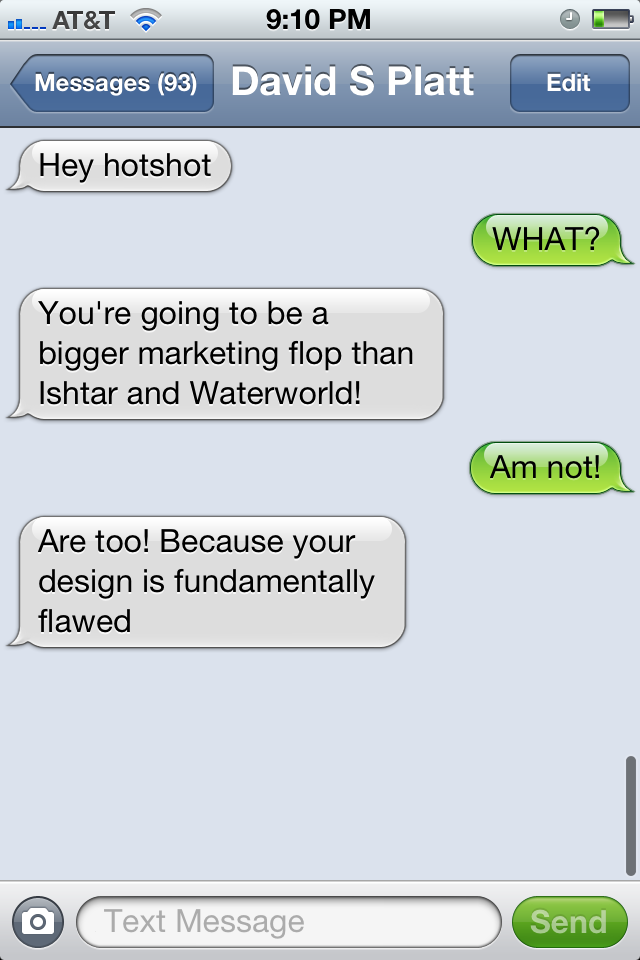Tap the Edit button
The width and height of the screenshot is (640, 960).
pos(568,83)
